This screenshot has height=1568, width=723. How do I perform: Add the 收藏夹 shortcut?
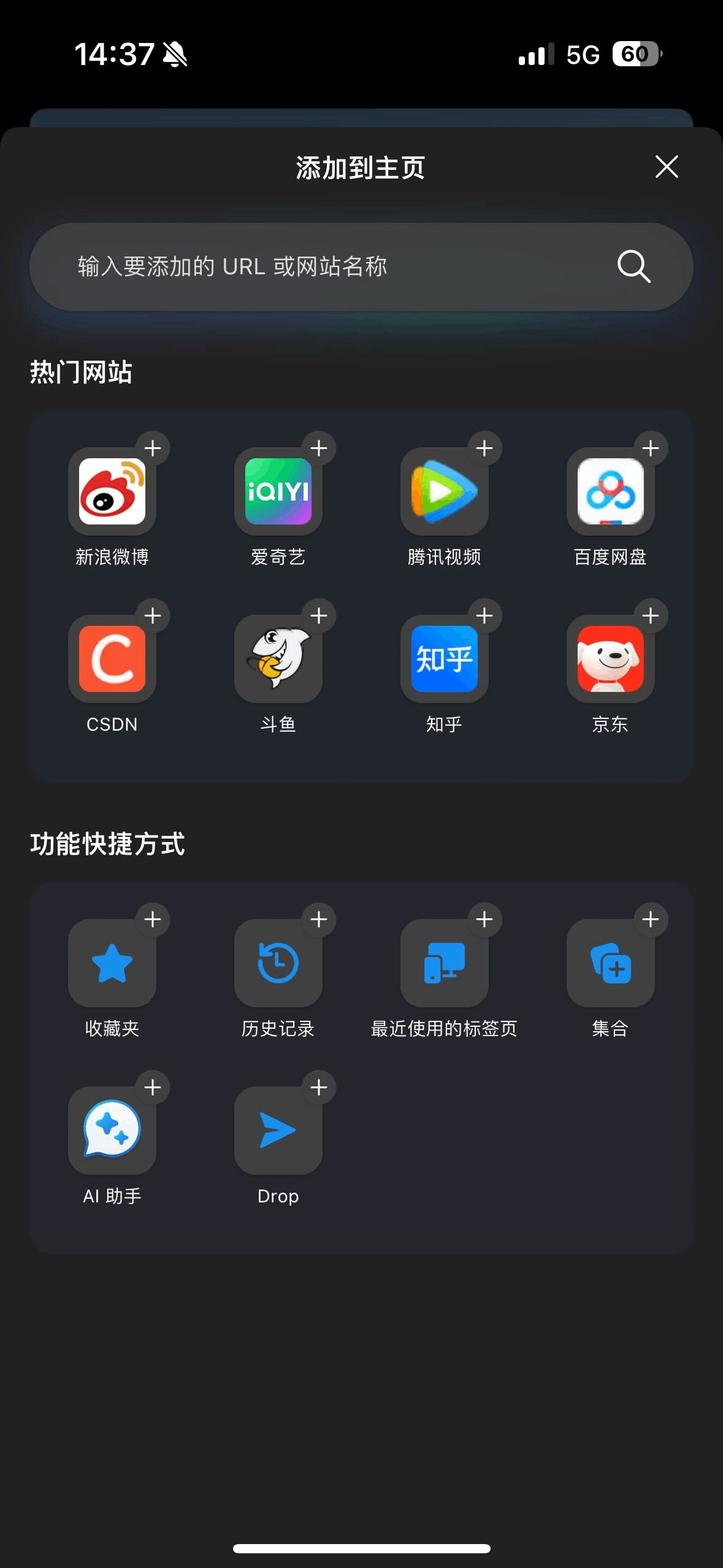(153, 920)
